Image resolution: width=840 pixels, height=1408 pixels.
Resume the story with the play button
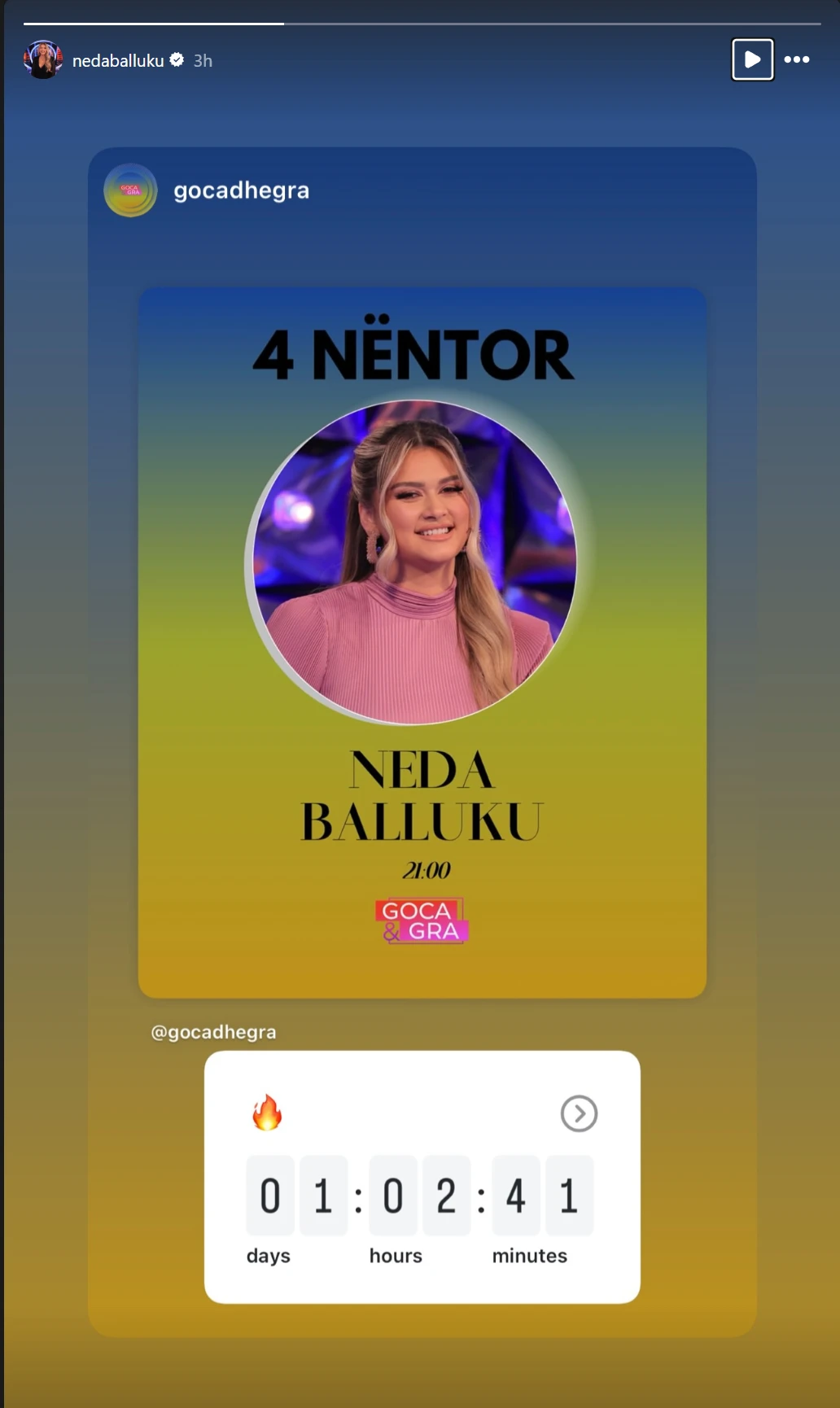click(752, 59)
